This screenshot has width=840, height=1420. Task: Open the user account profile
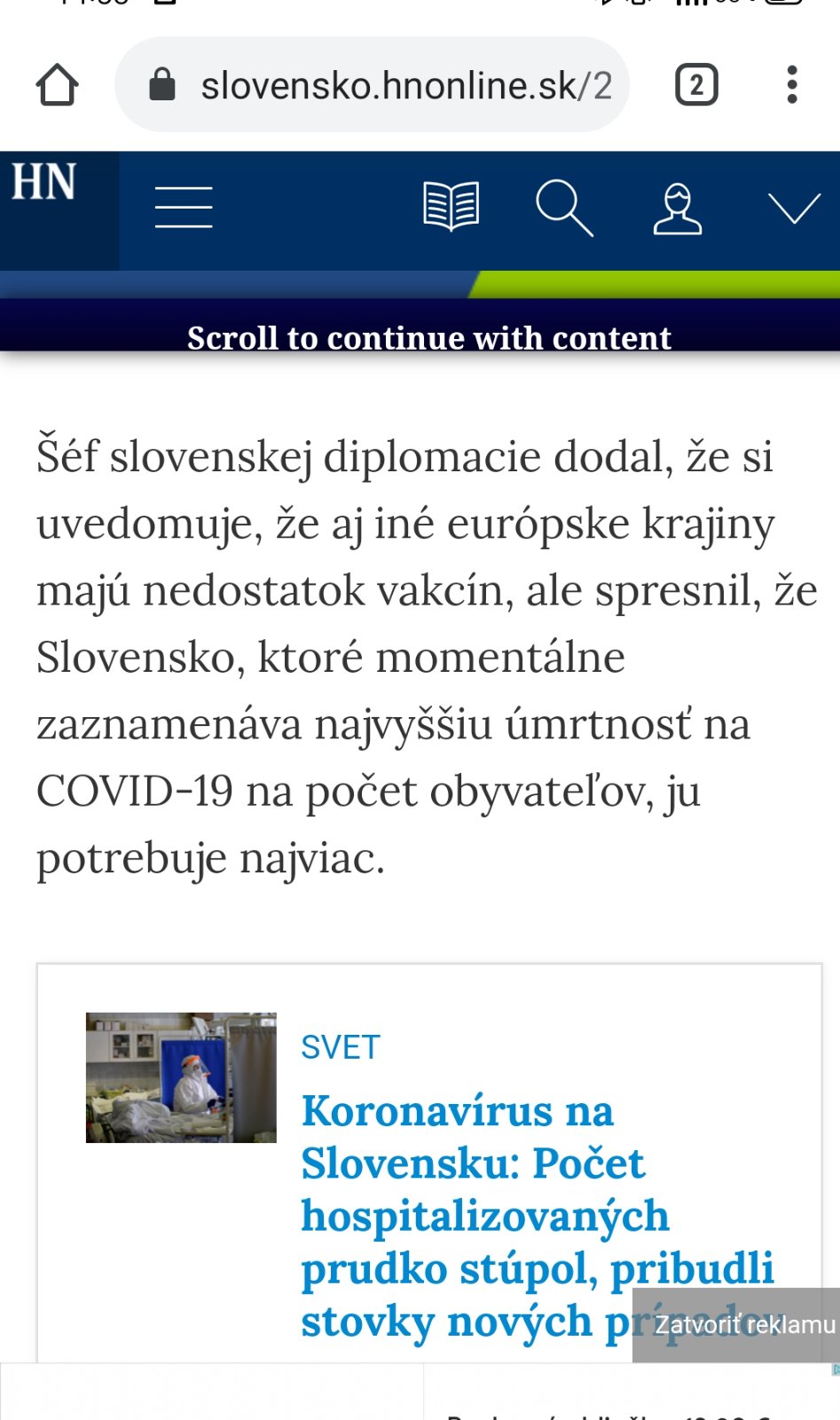pyautogui.click(x=678, y=208)
